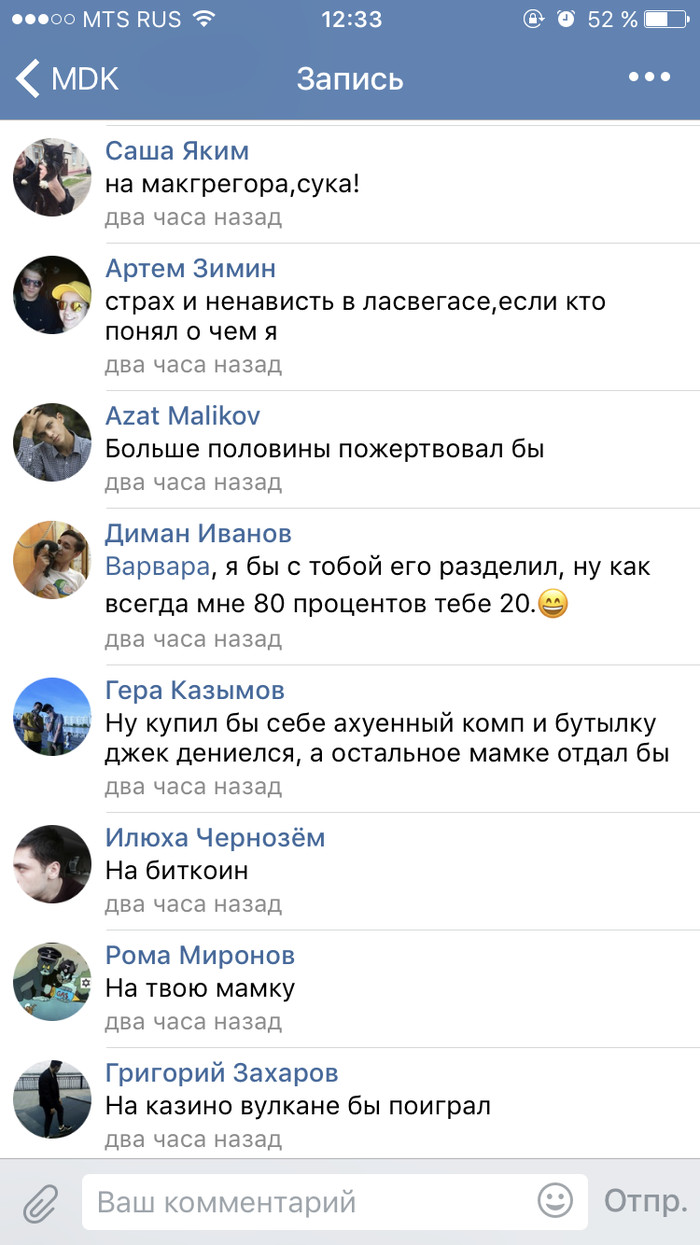This screenshot has height=1245, width=700.
Task: Go back to MDK
Action: pyautogui.click(x=68, y=78)
